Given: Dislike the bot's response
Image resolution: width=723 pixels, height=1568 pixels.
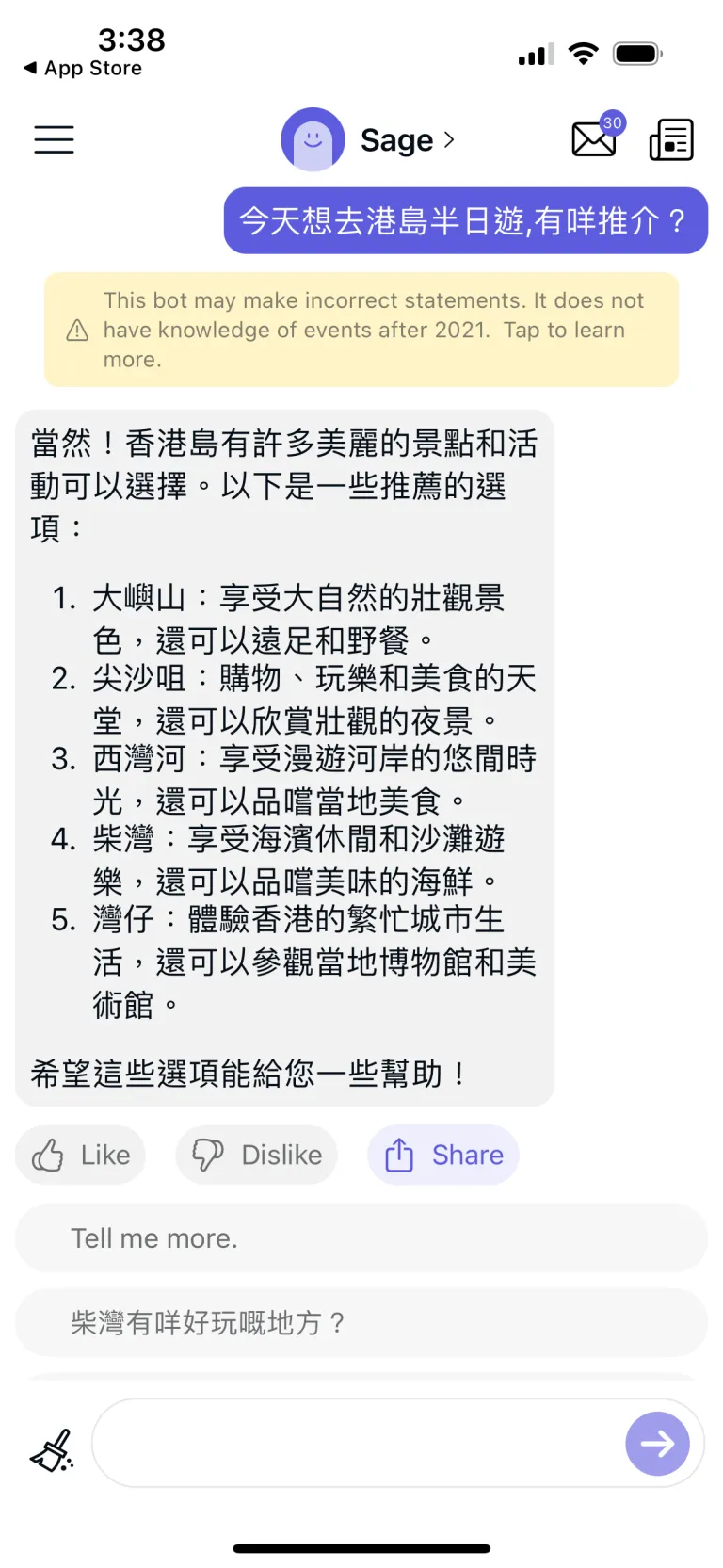Looking at the screenshot, I should [x=256, y=1155].
